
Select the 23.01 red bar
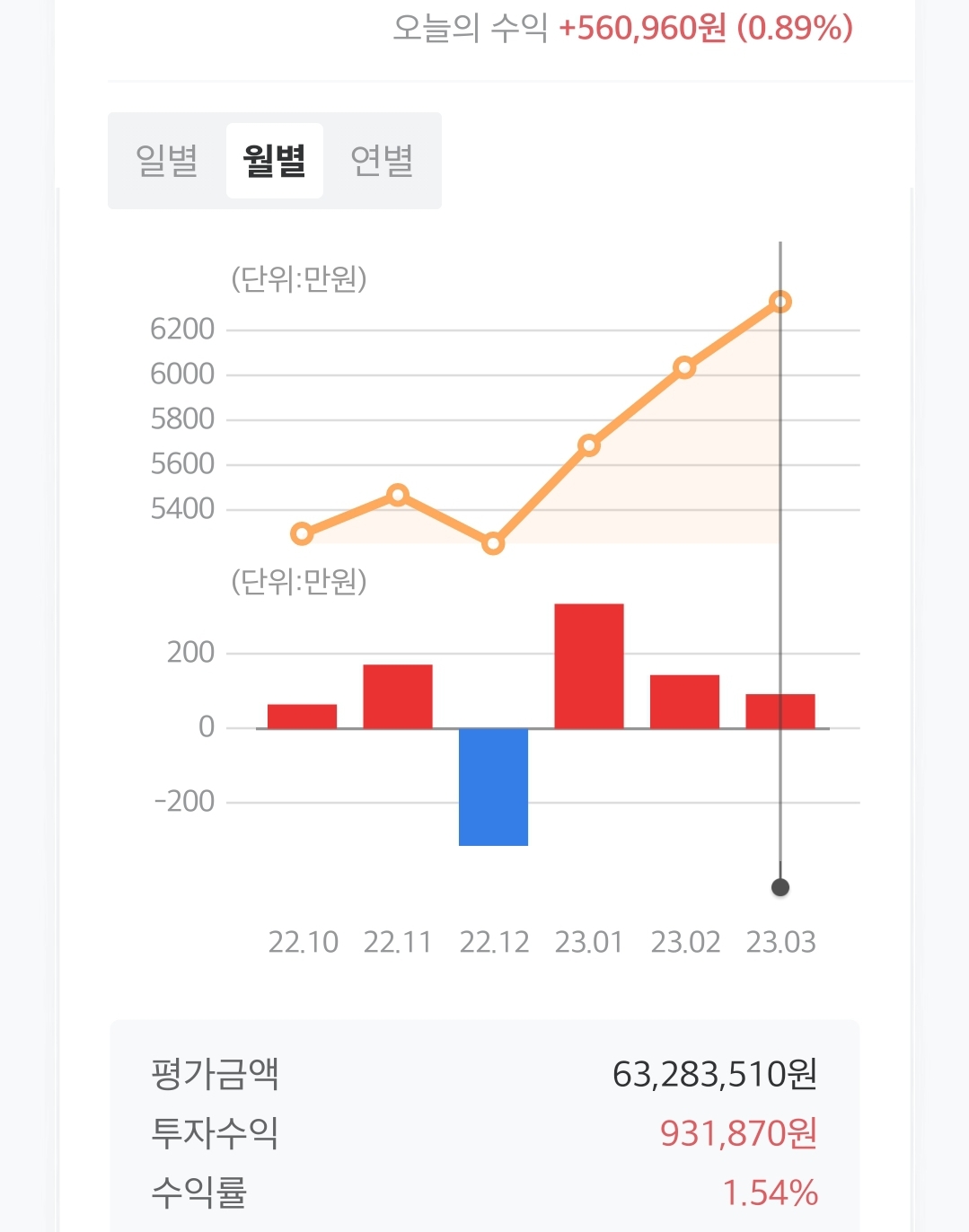tap(589, 665)
